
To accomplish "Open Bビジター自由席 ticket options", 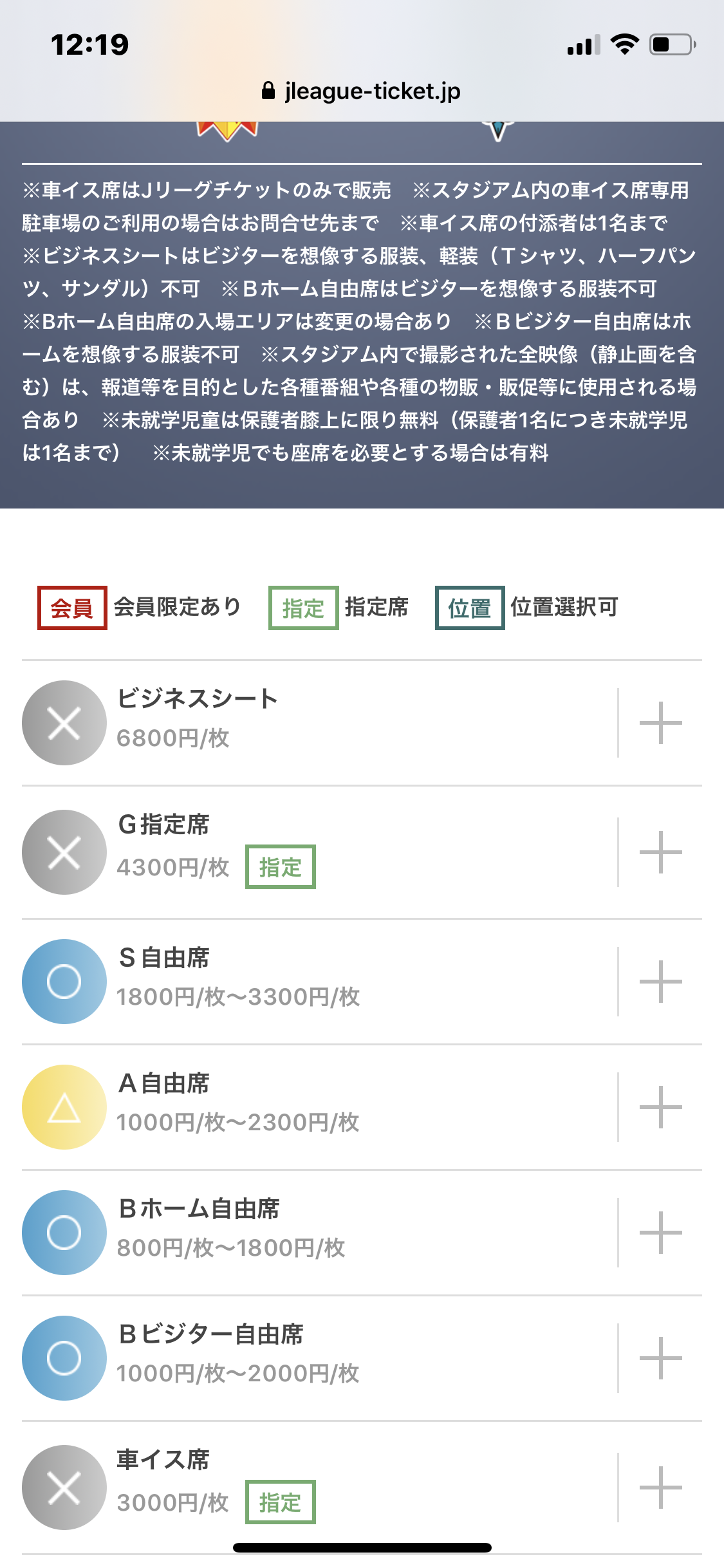I will pyautogui.click(x=660, y=1358).
